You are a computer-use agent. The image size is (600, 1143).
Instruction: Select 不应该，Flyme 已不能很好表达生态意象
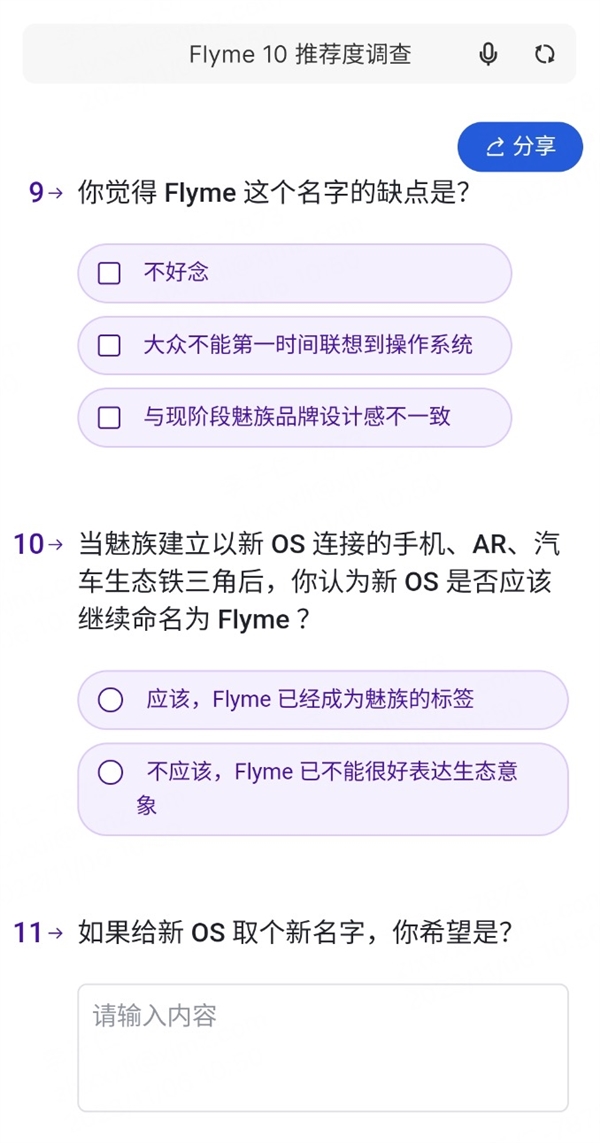[111, 773]
